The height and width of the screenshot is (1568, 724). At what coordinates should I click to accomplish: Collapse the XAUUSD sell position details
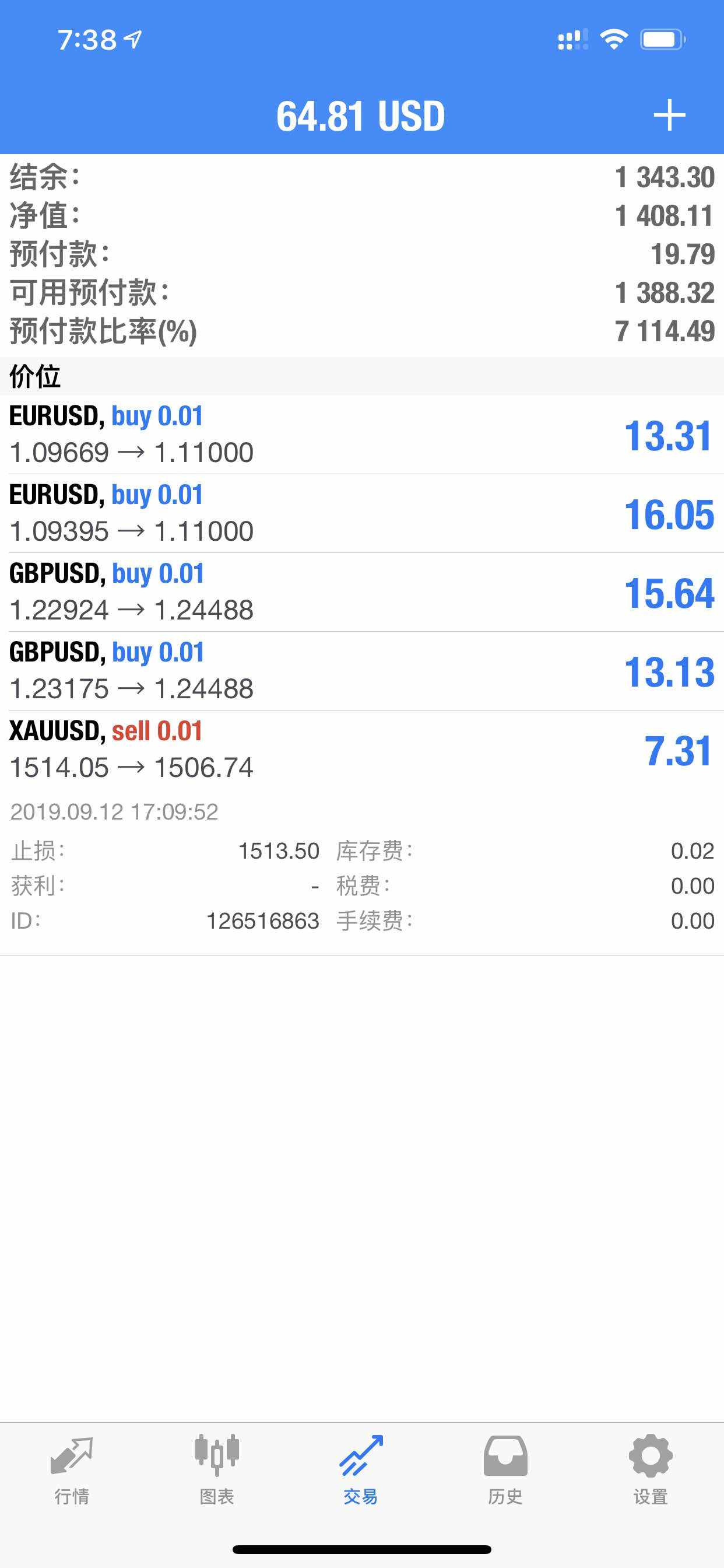point(362,750)
